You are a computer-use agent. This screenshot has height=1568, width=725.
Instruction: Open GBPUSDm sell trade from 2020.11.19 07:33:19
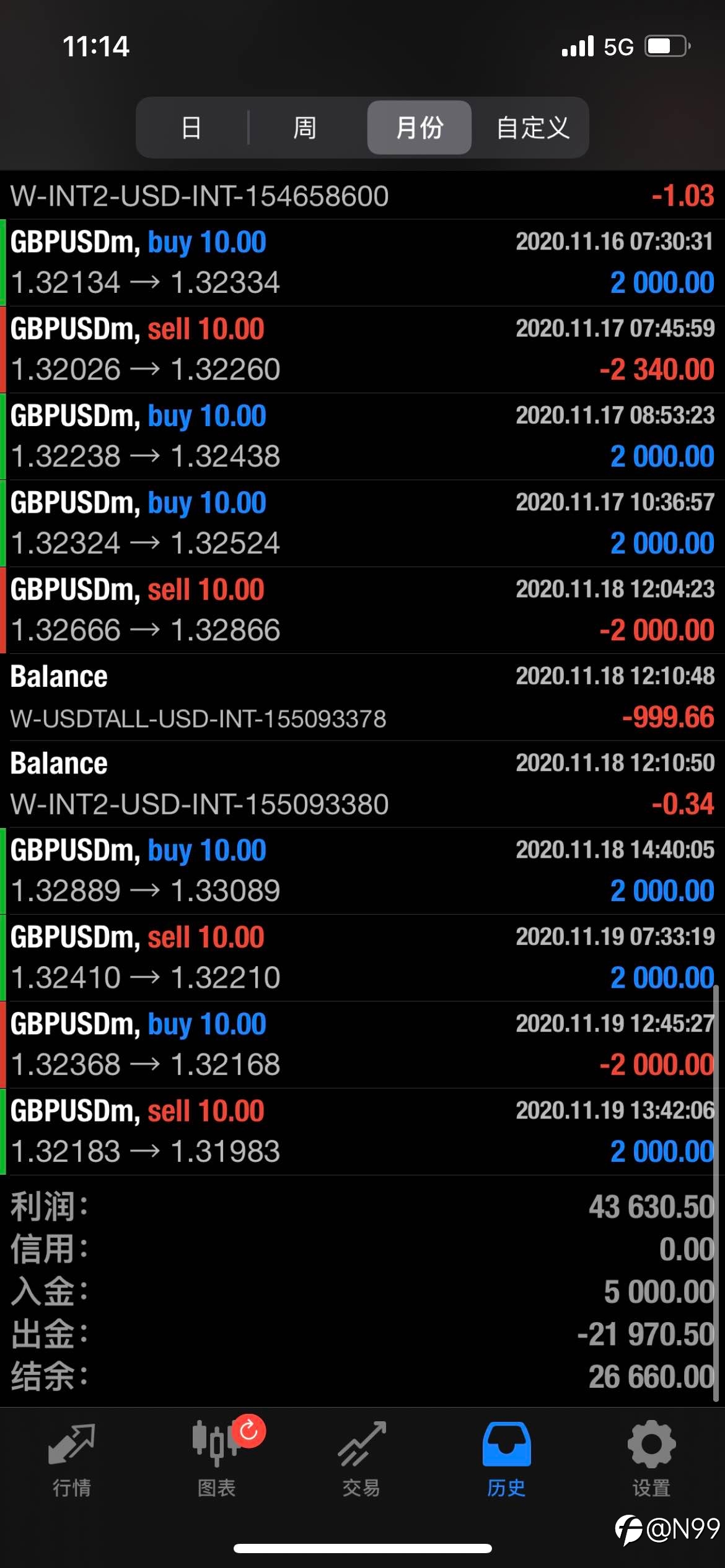coord(362,957)
